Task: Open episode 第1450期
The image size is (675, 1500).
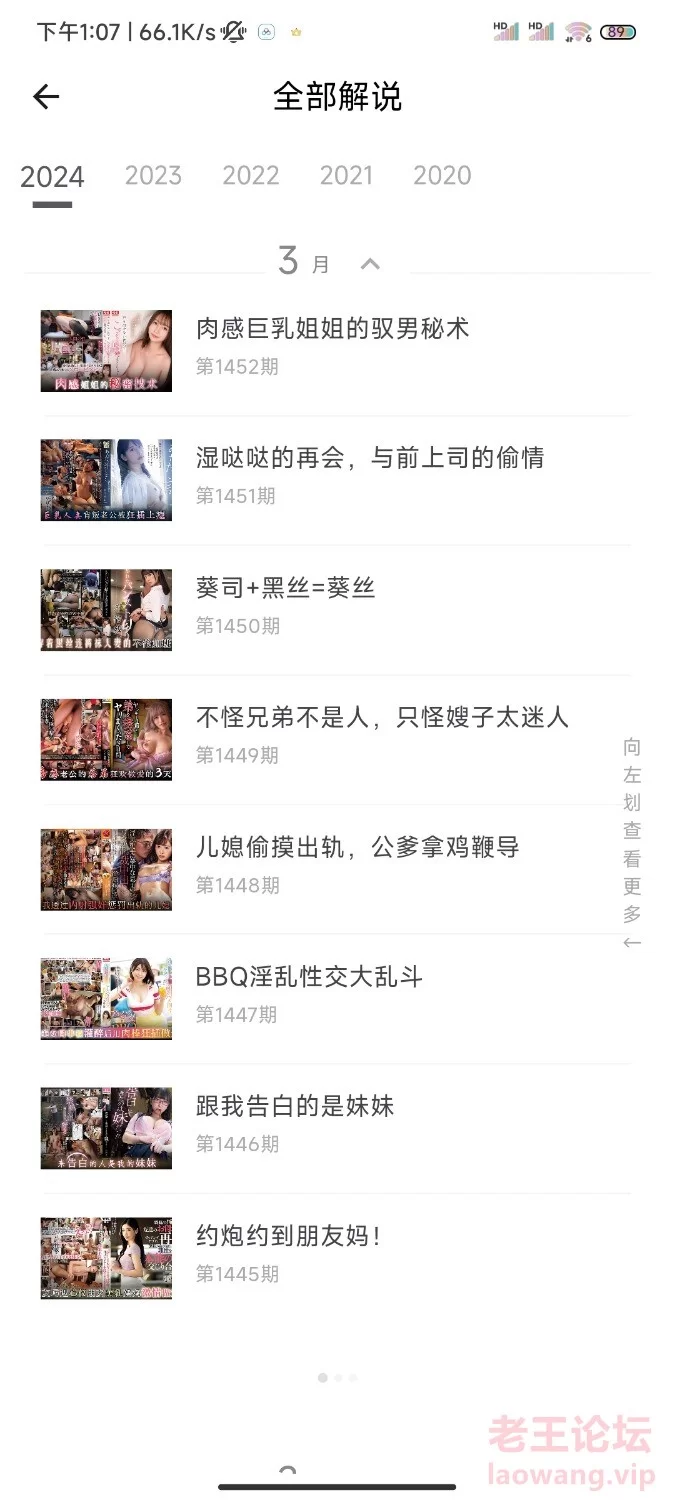Action: click(337, 610)
